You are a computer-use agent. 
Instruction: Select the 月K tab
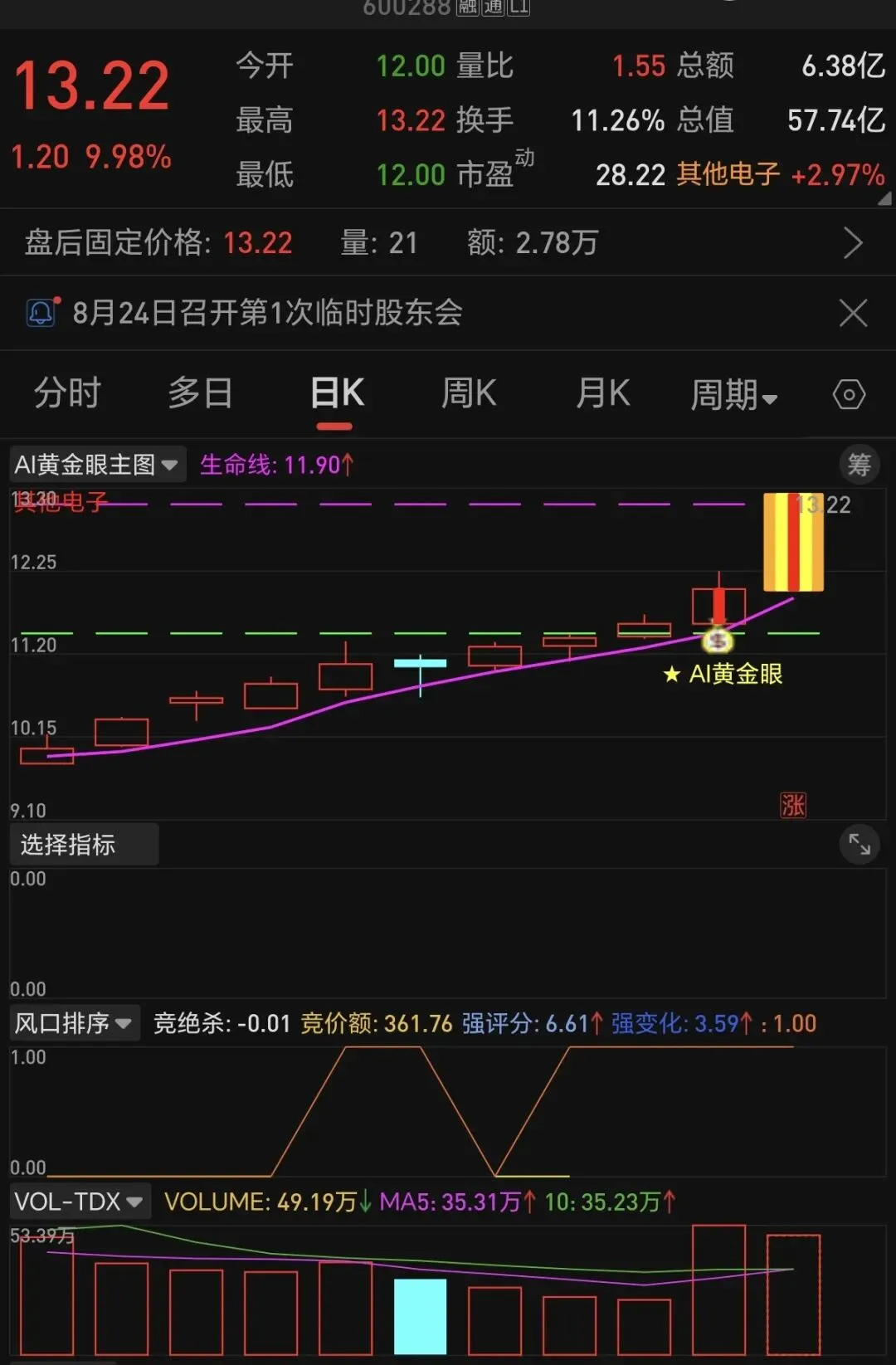[603, 392]
